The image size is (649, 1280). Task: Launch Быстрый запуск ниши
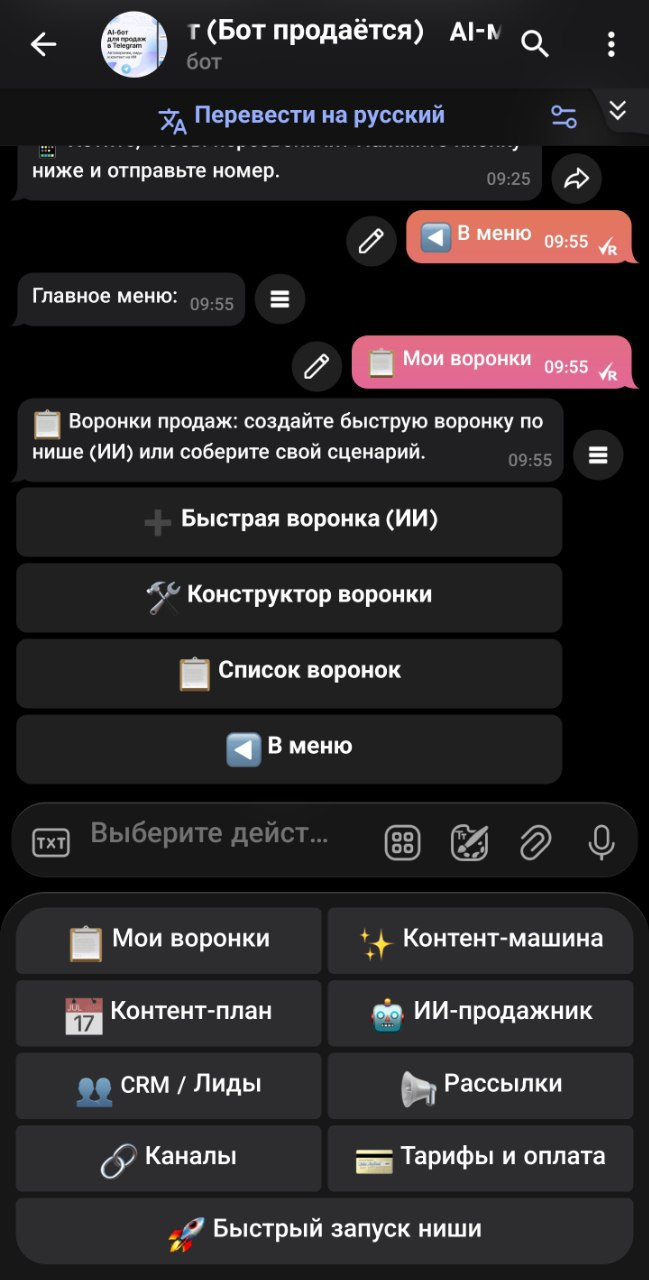[324, 1230]
